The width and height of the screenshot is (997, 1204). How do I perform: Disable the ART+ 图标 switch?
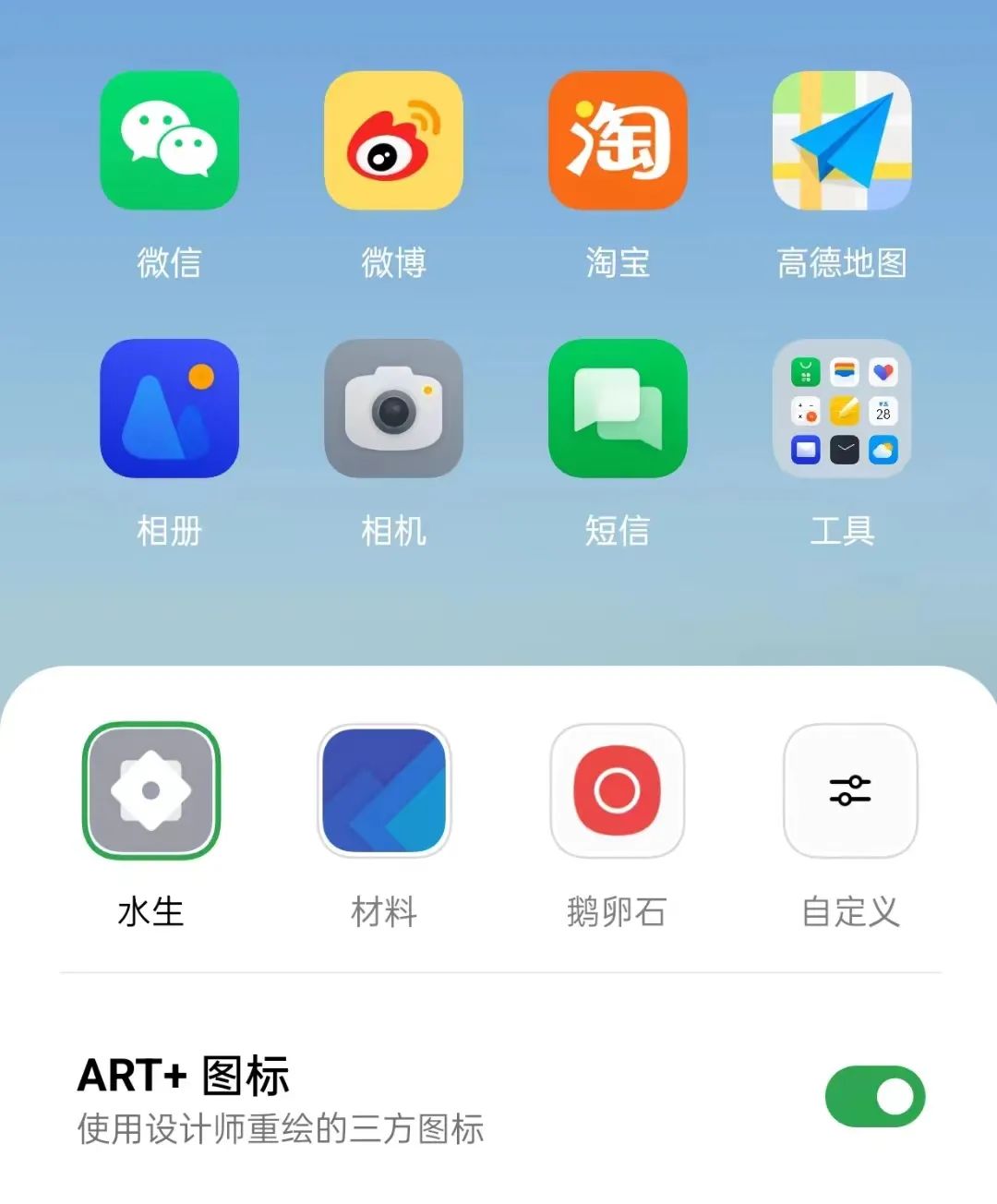pyautogui.click(x=874, y=1097)
